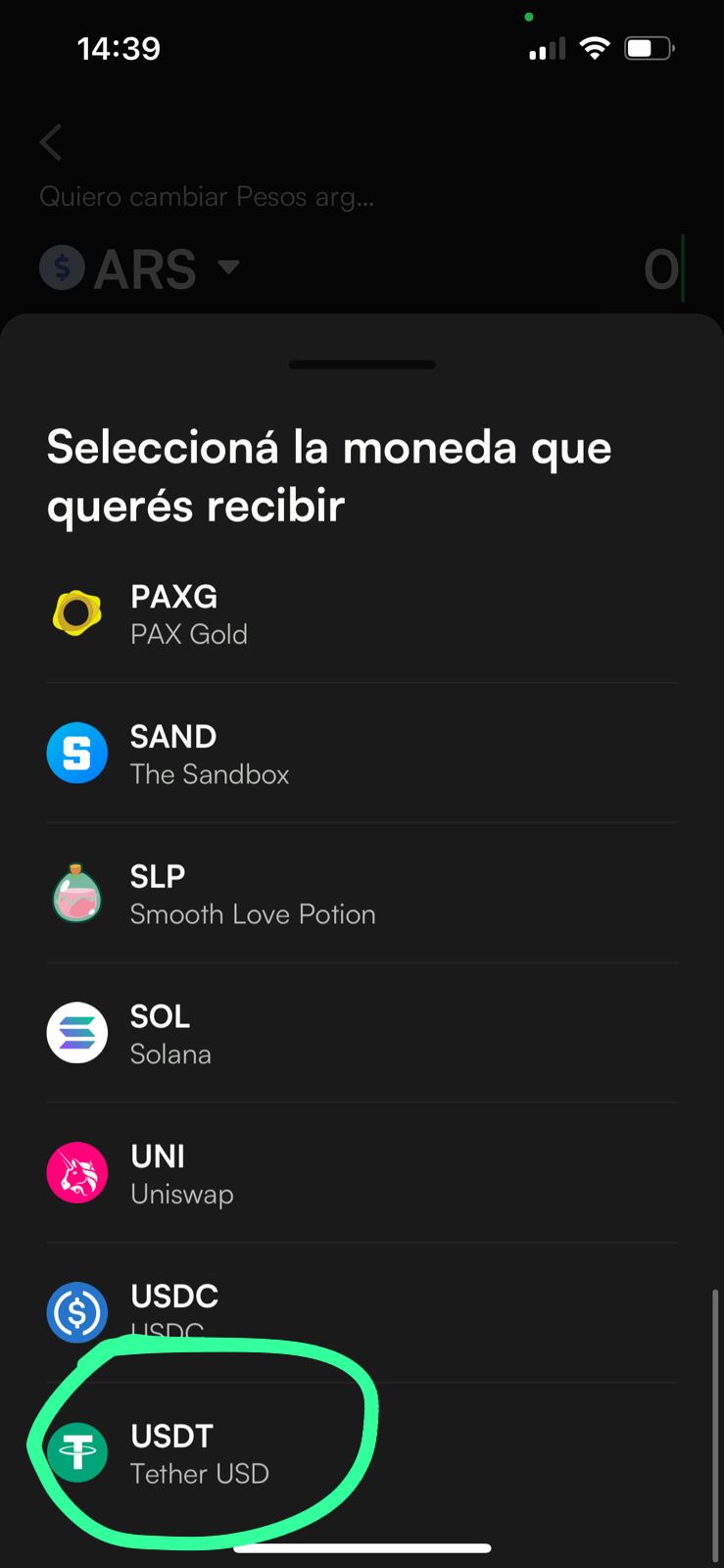Select SOL Solana to receive
This screenshot has height=1568, width=724.
pos(362,1034)
